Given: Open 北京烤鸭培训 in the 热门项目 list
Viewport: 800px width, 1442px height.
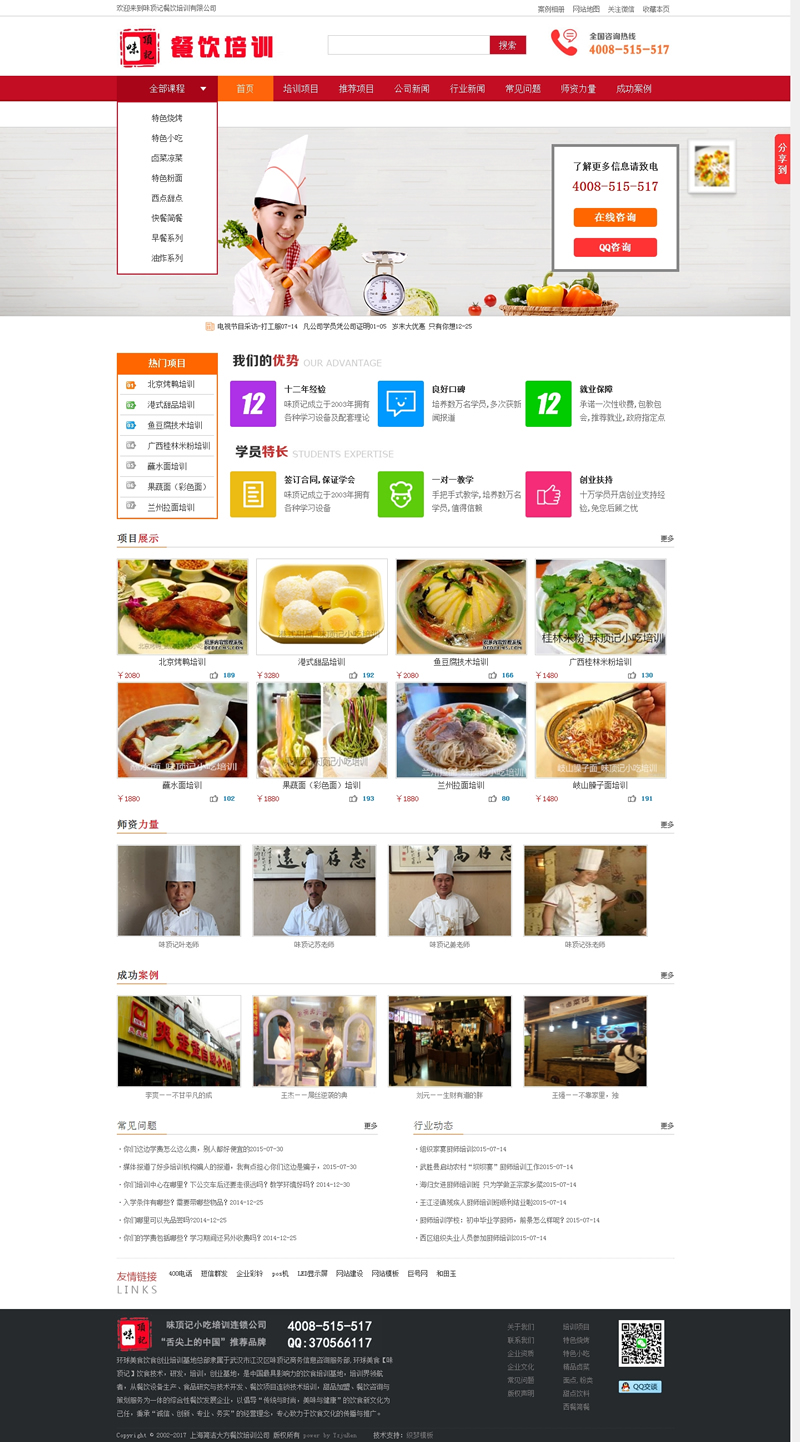Looking at the screenshot, I should (171, 384).
